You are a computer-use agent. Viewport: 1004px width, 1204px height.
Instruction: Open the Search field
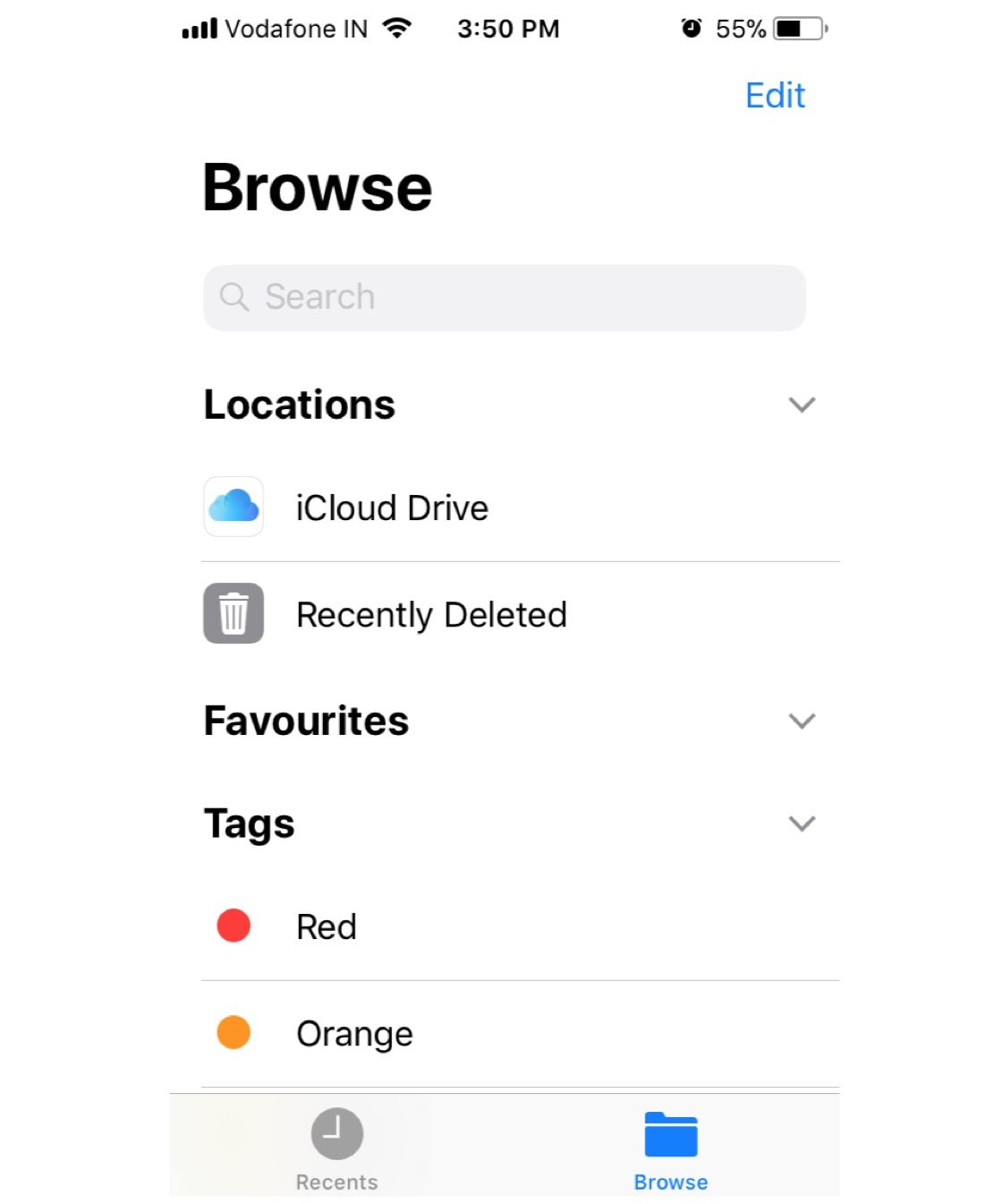pyautogui.click(x=504, y=297)
